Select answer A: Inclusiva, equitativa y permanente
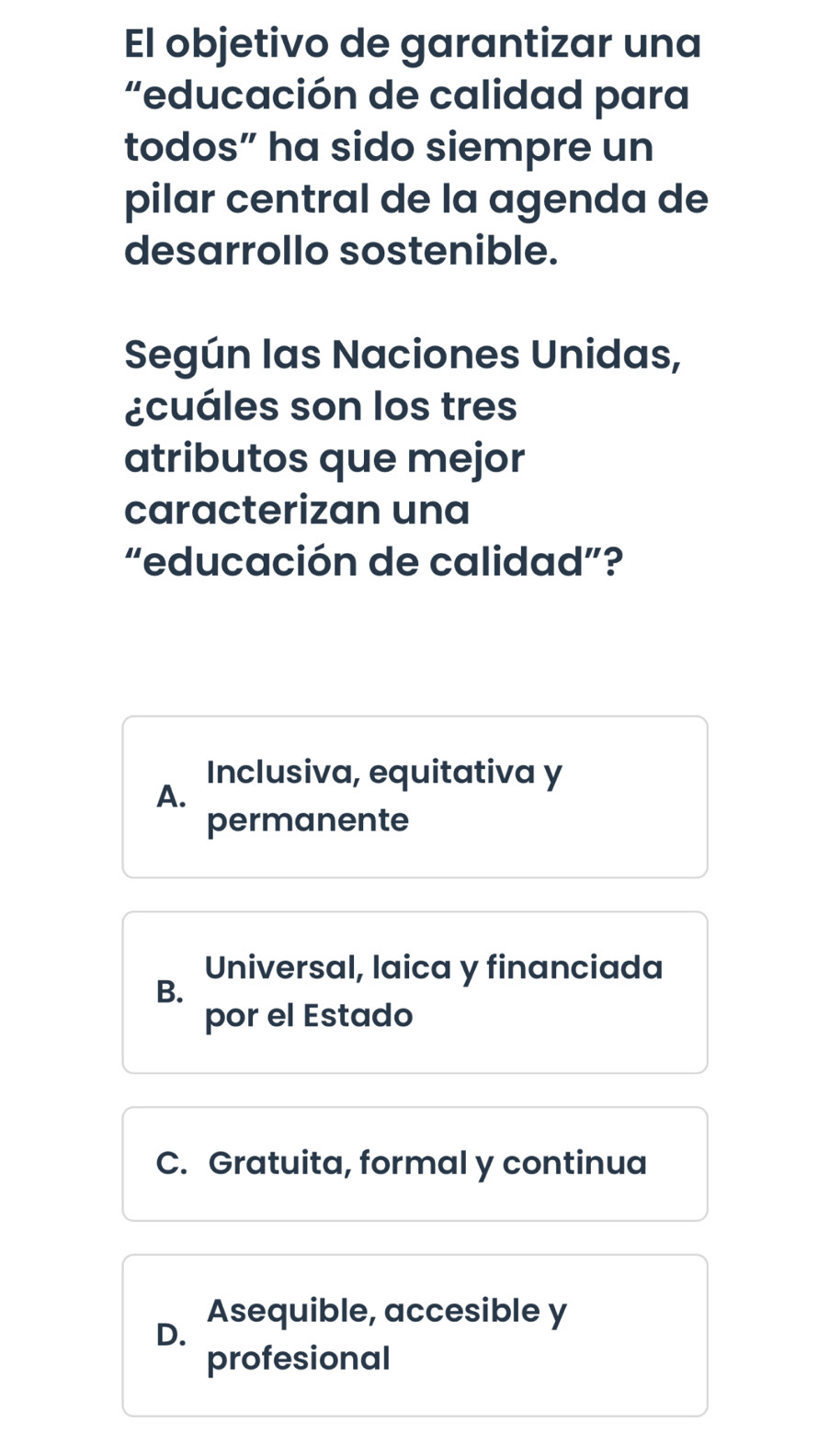818x1456 pixels. [415, 796]
